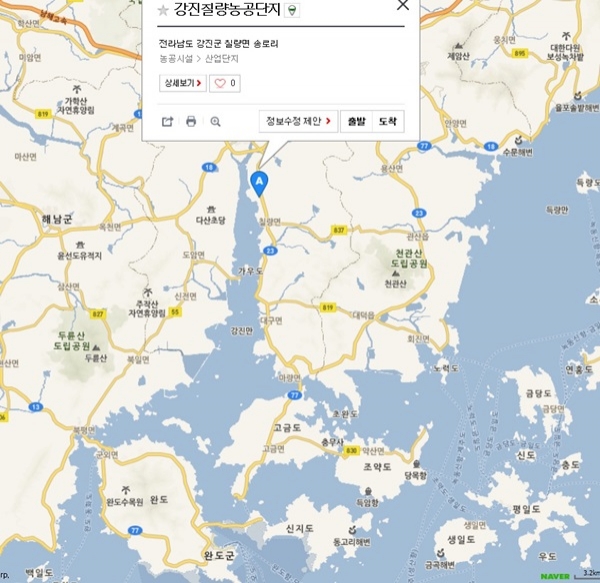Set as 출발 starting point
Image resolution: width=600 pixels, height=583 pixels.
coord(355,121)
